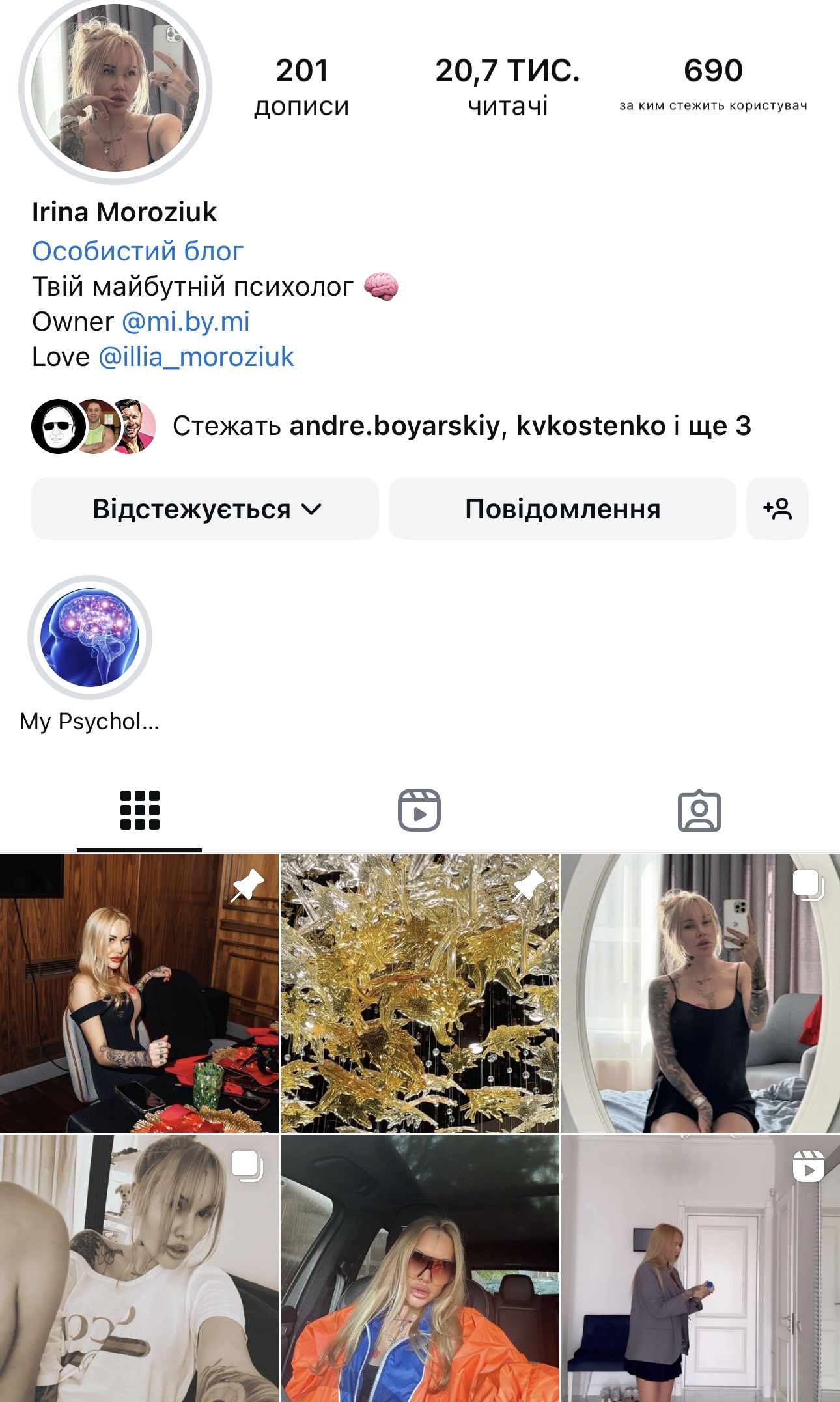Open the car selfie in orange jacket
Image resolution: width=840 pixels, height=1402 pixels.
420,1269
